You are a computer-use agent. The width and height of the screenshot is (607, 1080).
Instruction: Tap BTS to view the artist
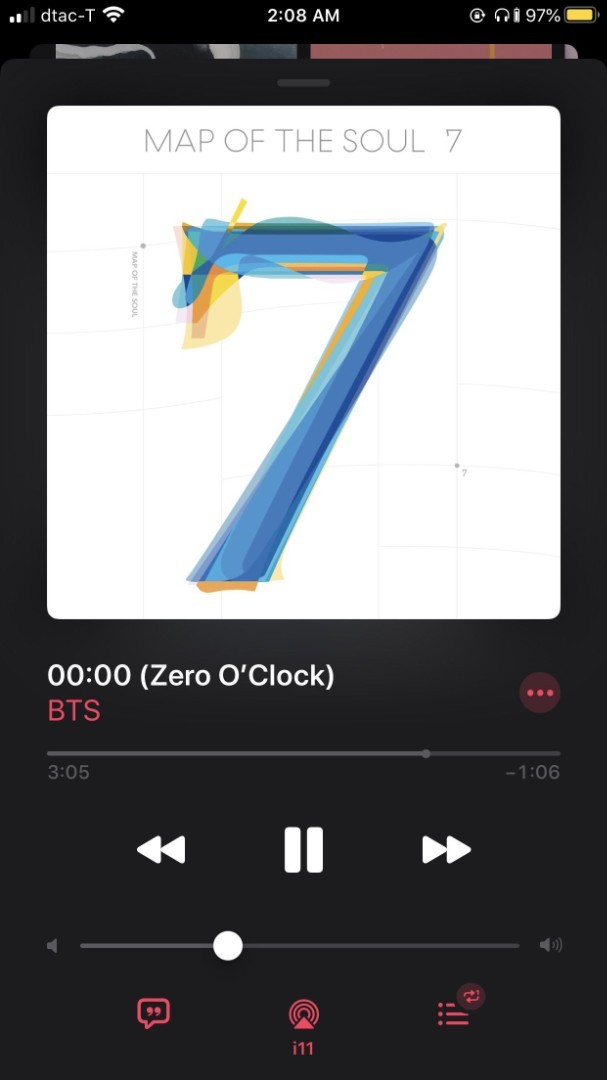(x=74, y=711)
